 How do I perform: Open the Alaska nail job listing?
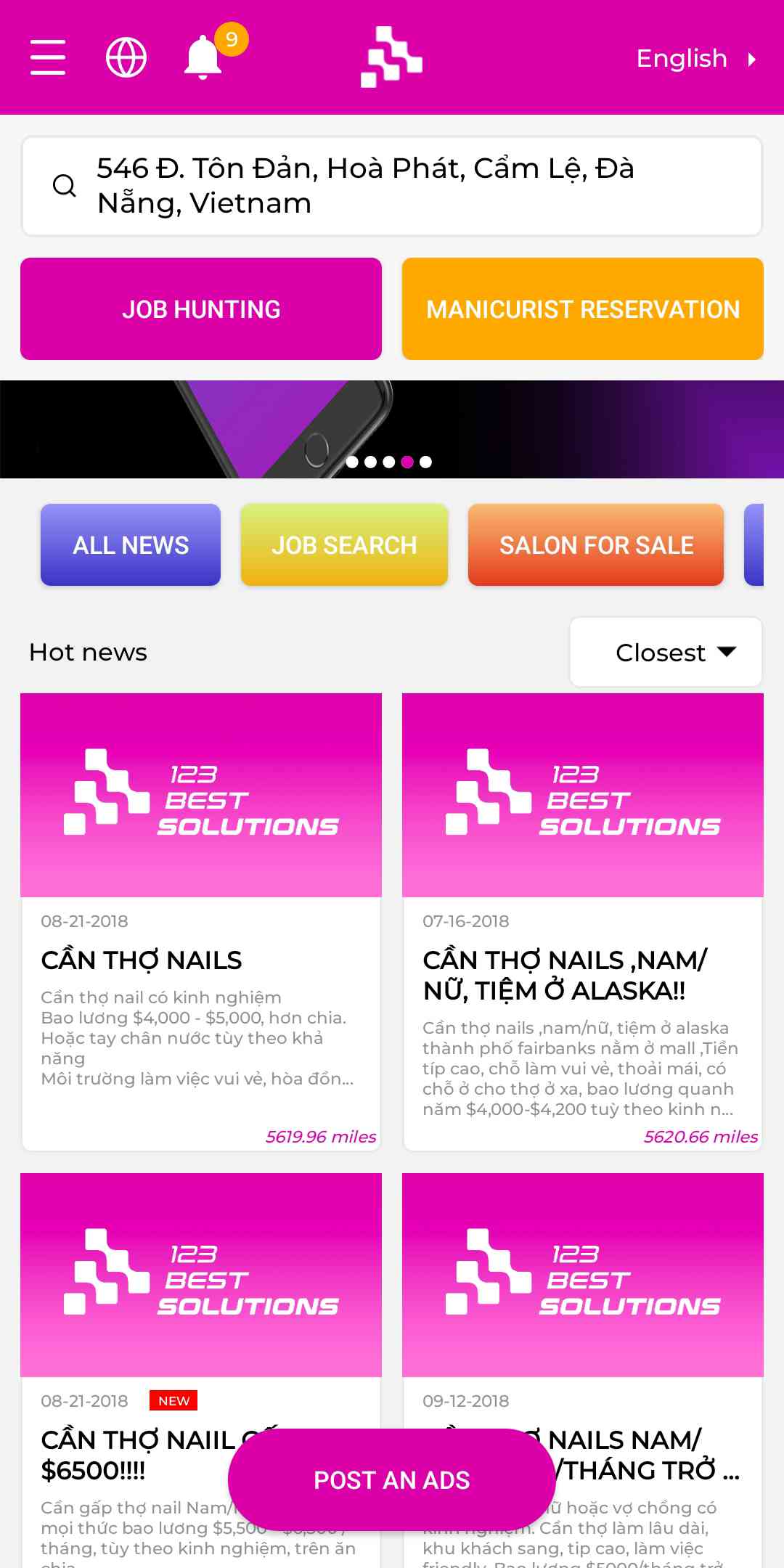582,922
